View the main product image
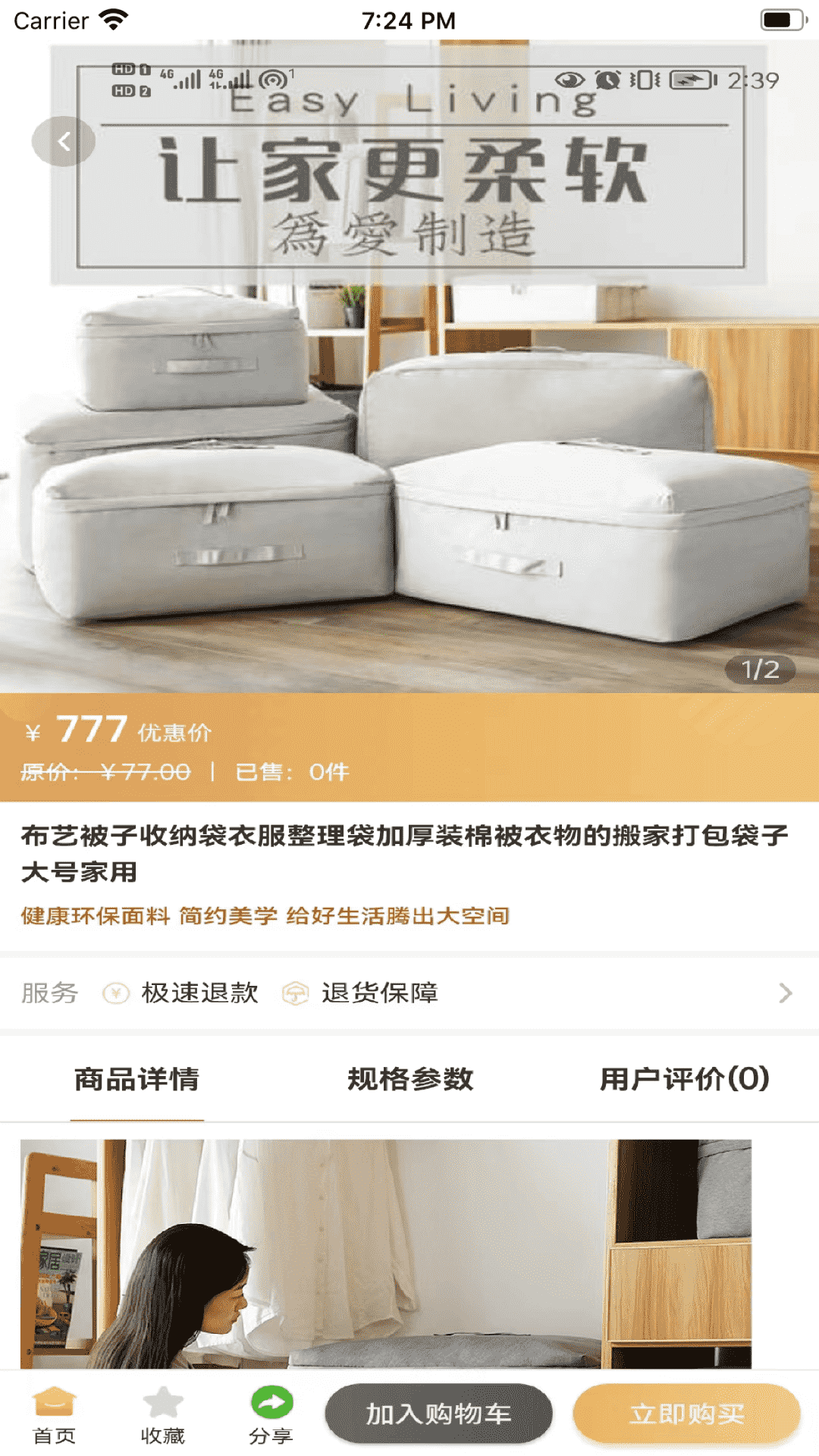 point(409,455)
